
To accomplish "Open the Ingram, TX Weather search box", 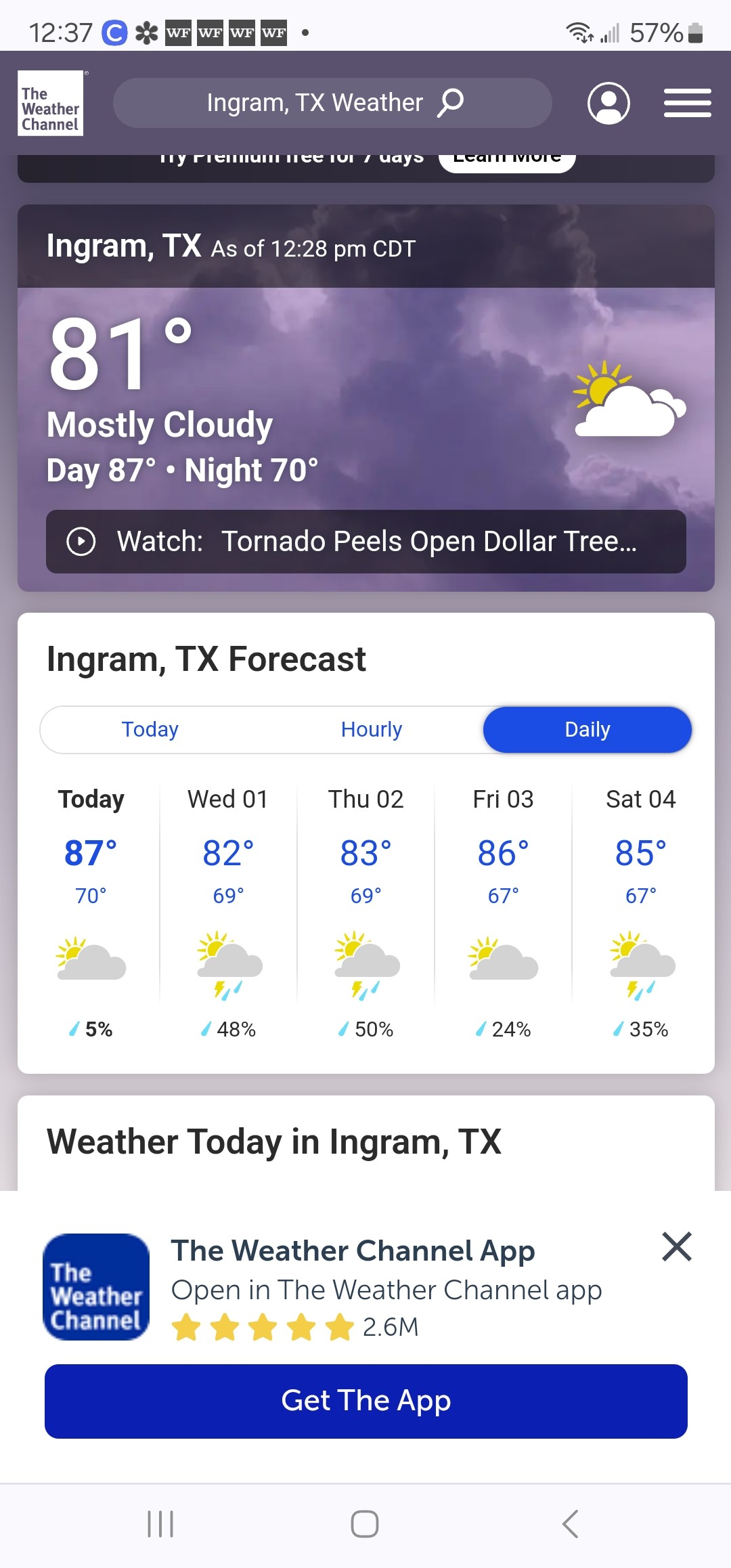I will tap(332, 103).
